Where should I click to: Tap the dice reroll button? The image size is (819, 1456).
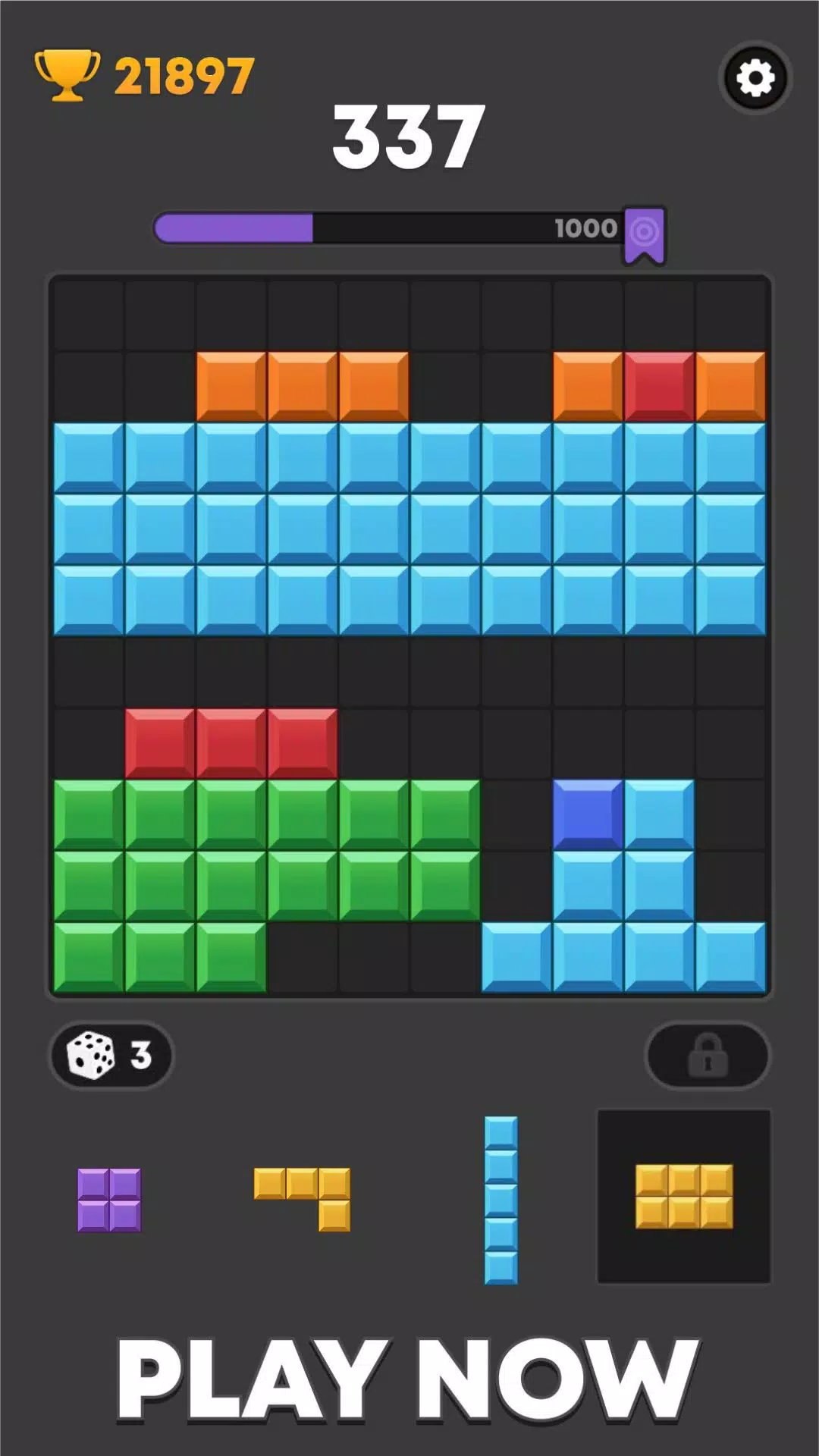point(111,1055)
